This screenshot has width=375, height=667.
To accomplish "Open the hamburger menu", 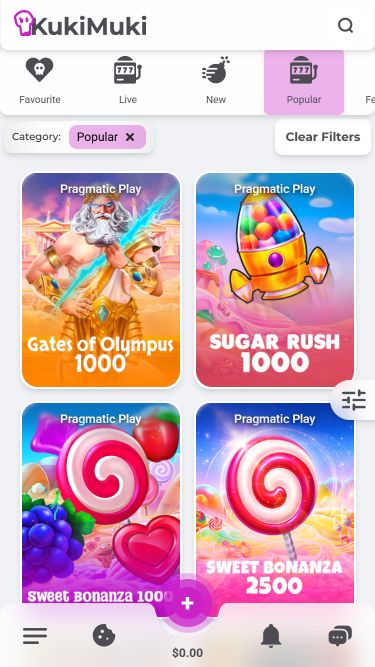I will (x=35, y=636).
